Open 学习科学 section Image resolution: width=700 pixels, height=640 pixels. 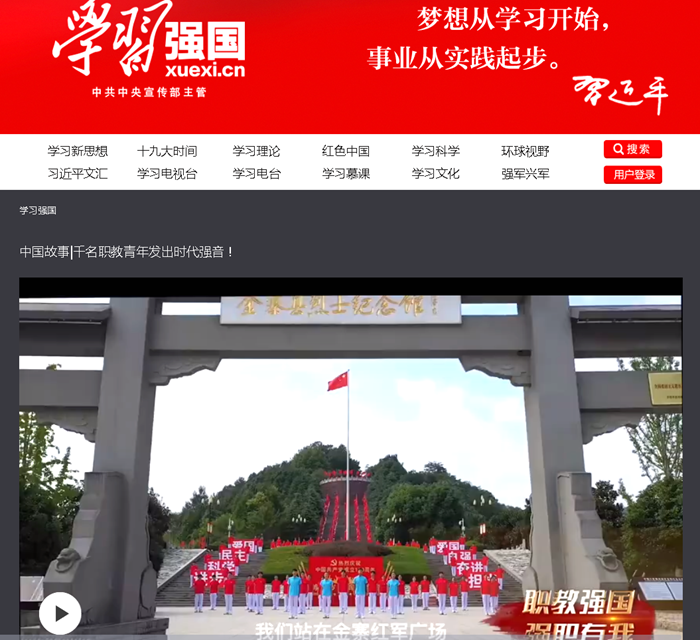[x=436, y=151]
